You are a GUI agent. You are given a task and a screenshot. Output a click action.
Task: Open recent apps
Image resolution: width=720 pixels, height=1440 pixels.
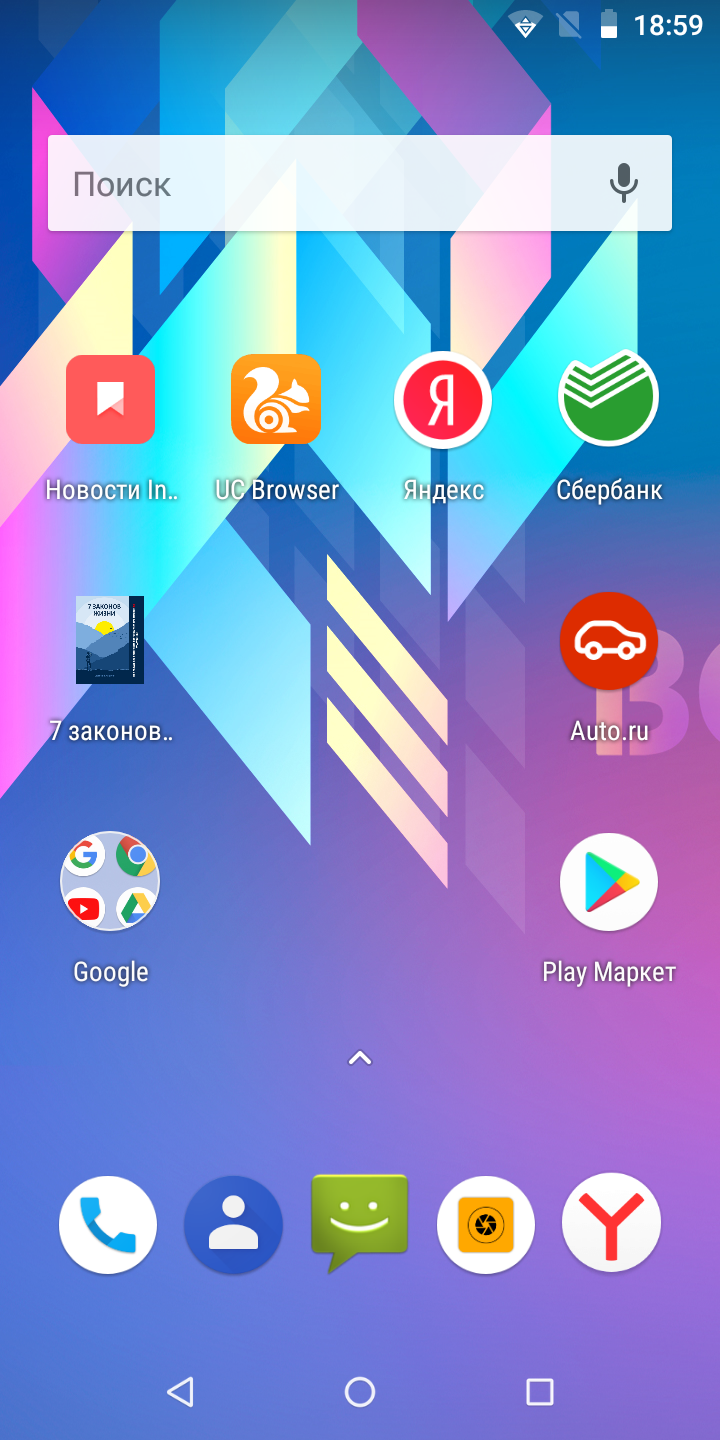click(x=540, y=1391)
